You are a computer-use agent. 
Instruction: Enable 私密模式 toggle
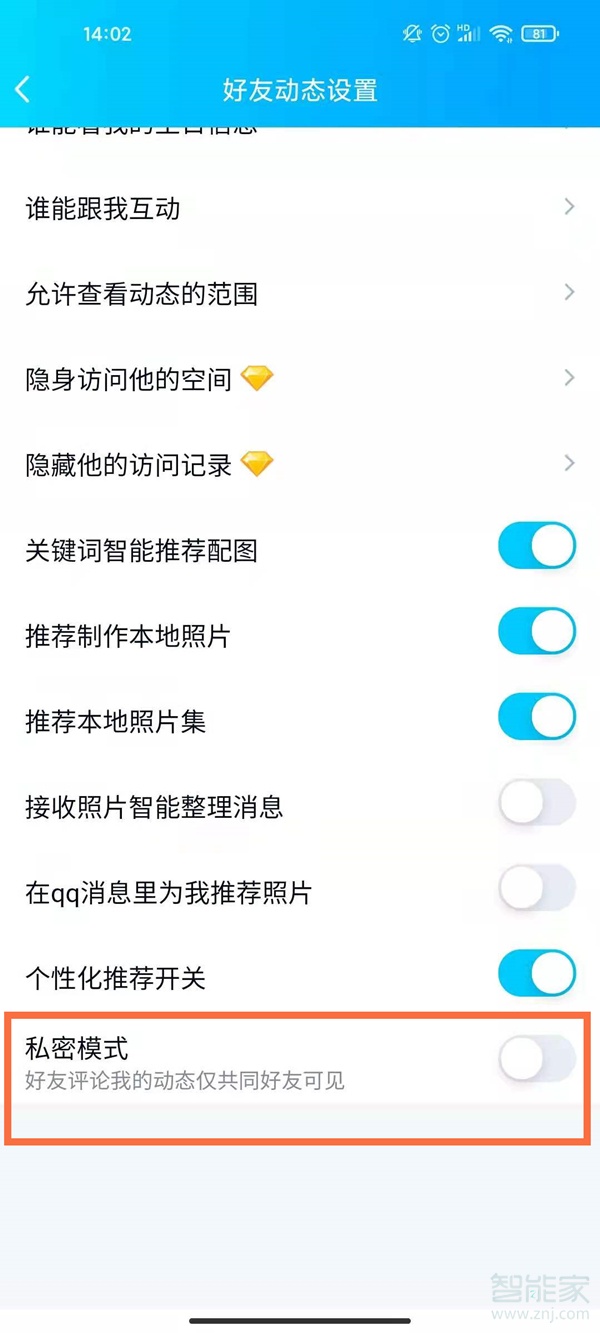[x=537, y=1059]
